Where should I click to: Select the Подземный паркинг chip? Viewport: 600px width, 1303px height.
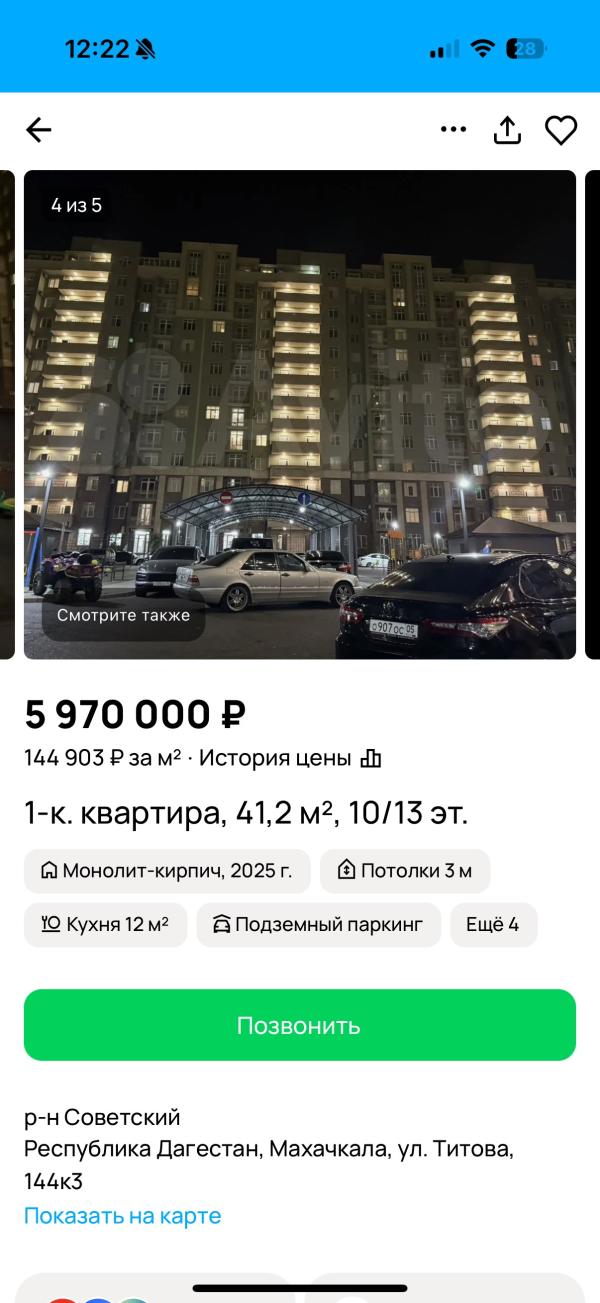tap(318, 925)
